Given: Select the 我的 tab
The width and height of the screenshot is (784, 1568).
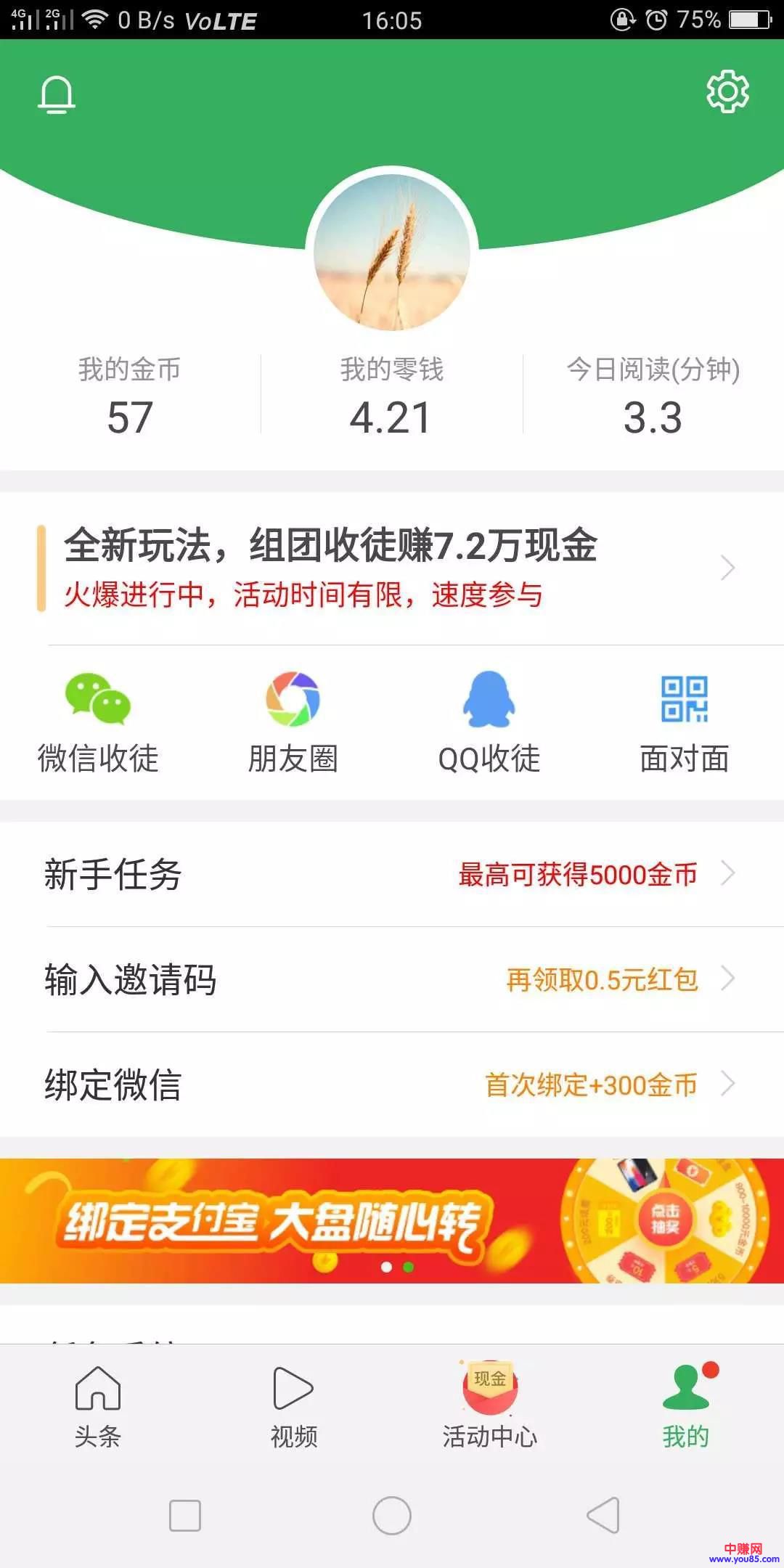Looking at the screenshot, I should click(x=685, y=1407).
